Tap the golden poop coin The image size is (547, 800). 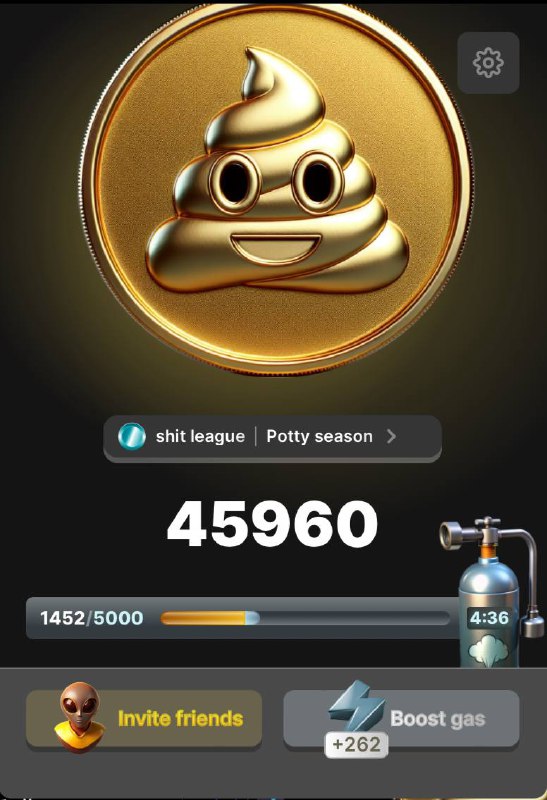(276, 188)
